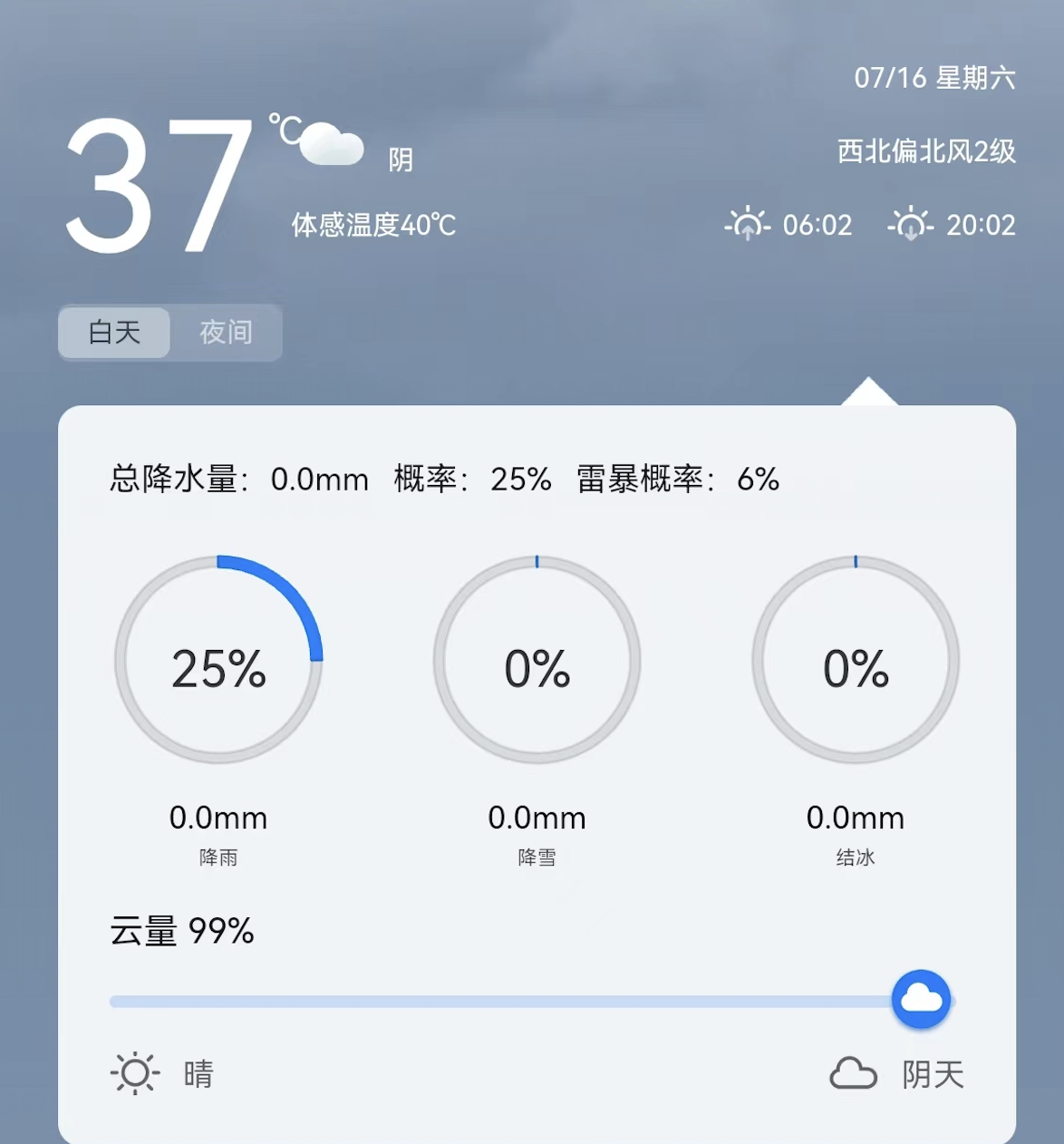
Task: Switch to the 夜间 tab
Action: 226,333
